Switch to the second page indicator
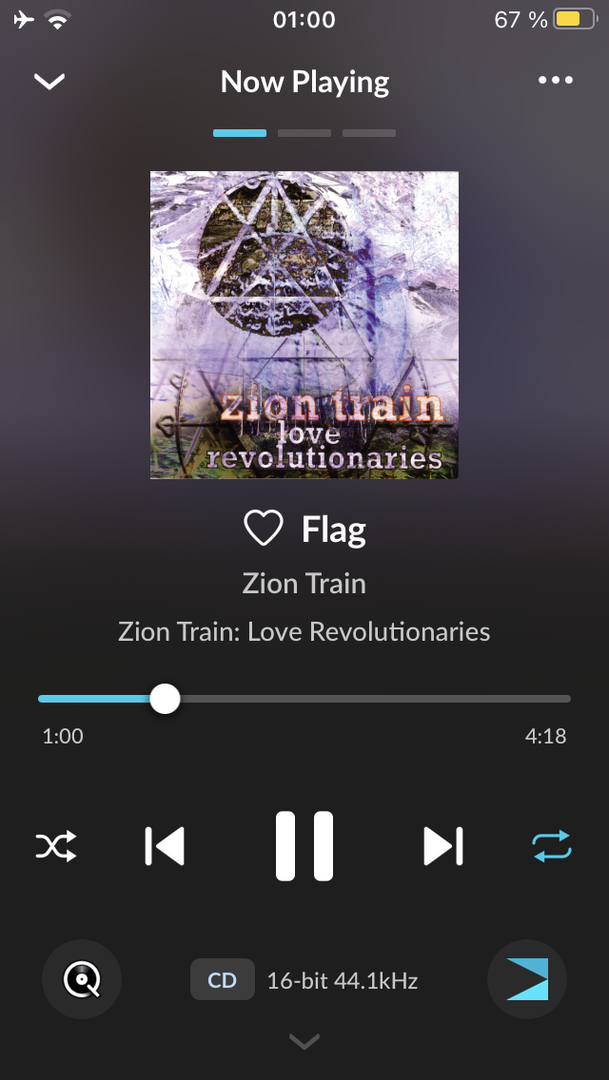Image resolution: width=609 pixels, height=1080 pixels. click(304, 133)
